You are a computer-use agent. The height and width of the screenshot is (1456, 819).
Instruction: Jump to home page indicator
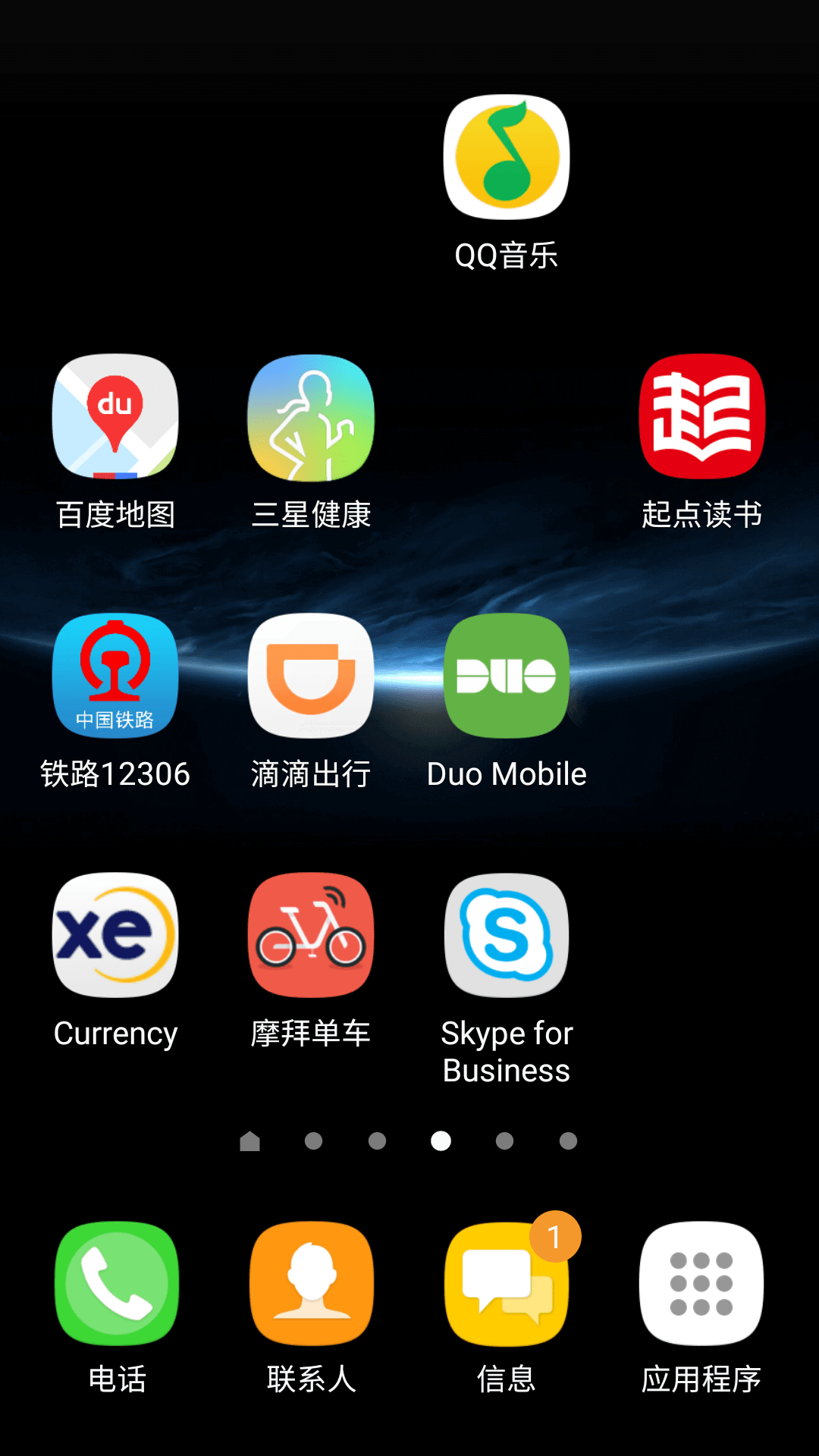pyautogui.click(x=249, y=1141)
